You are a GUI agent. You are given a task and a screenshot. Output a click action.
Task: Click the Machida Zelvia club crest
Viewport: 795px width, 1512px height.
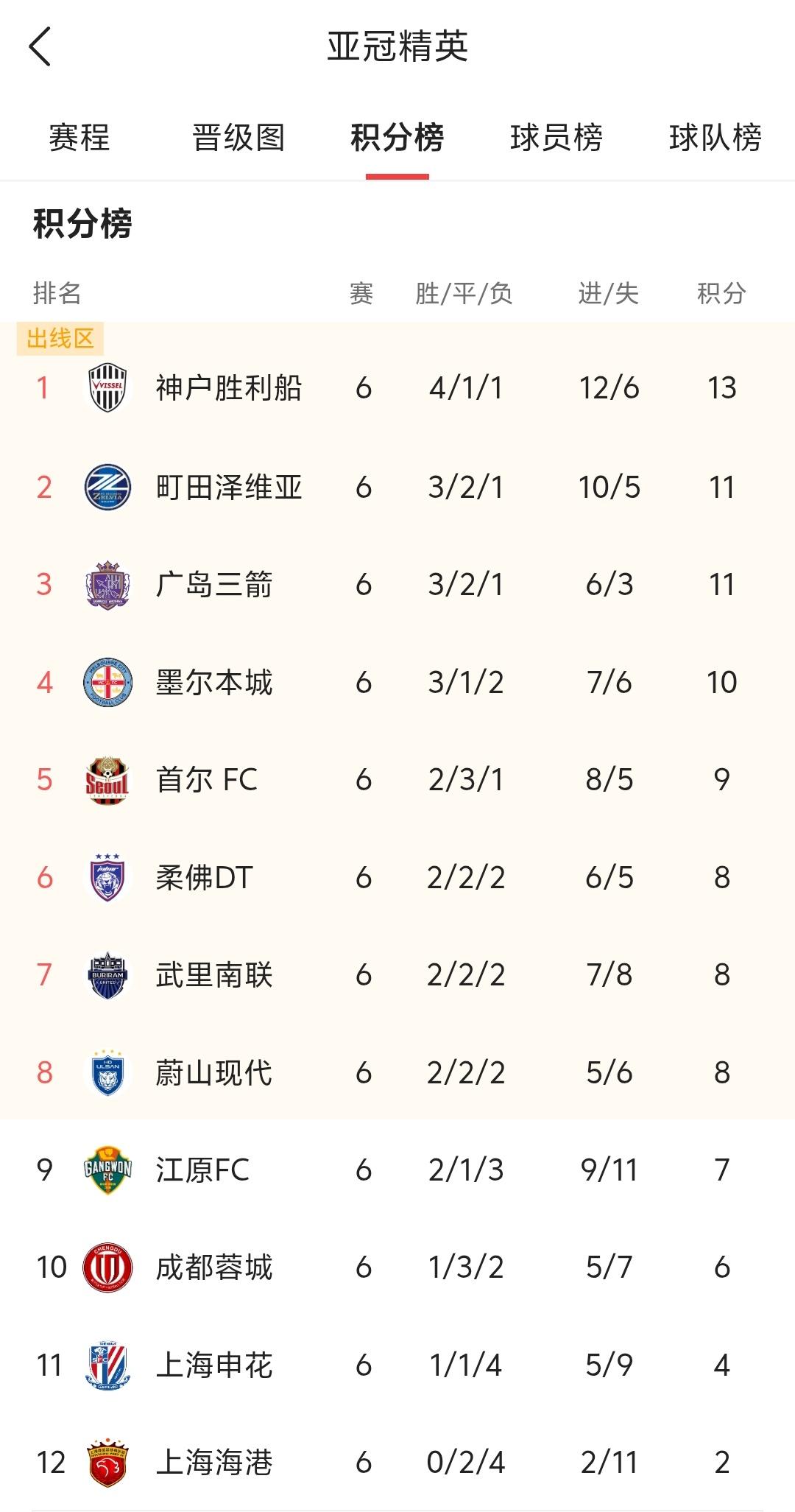click(x=105, y=486)
